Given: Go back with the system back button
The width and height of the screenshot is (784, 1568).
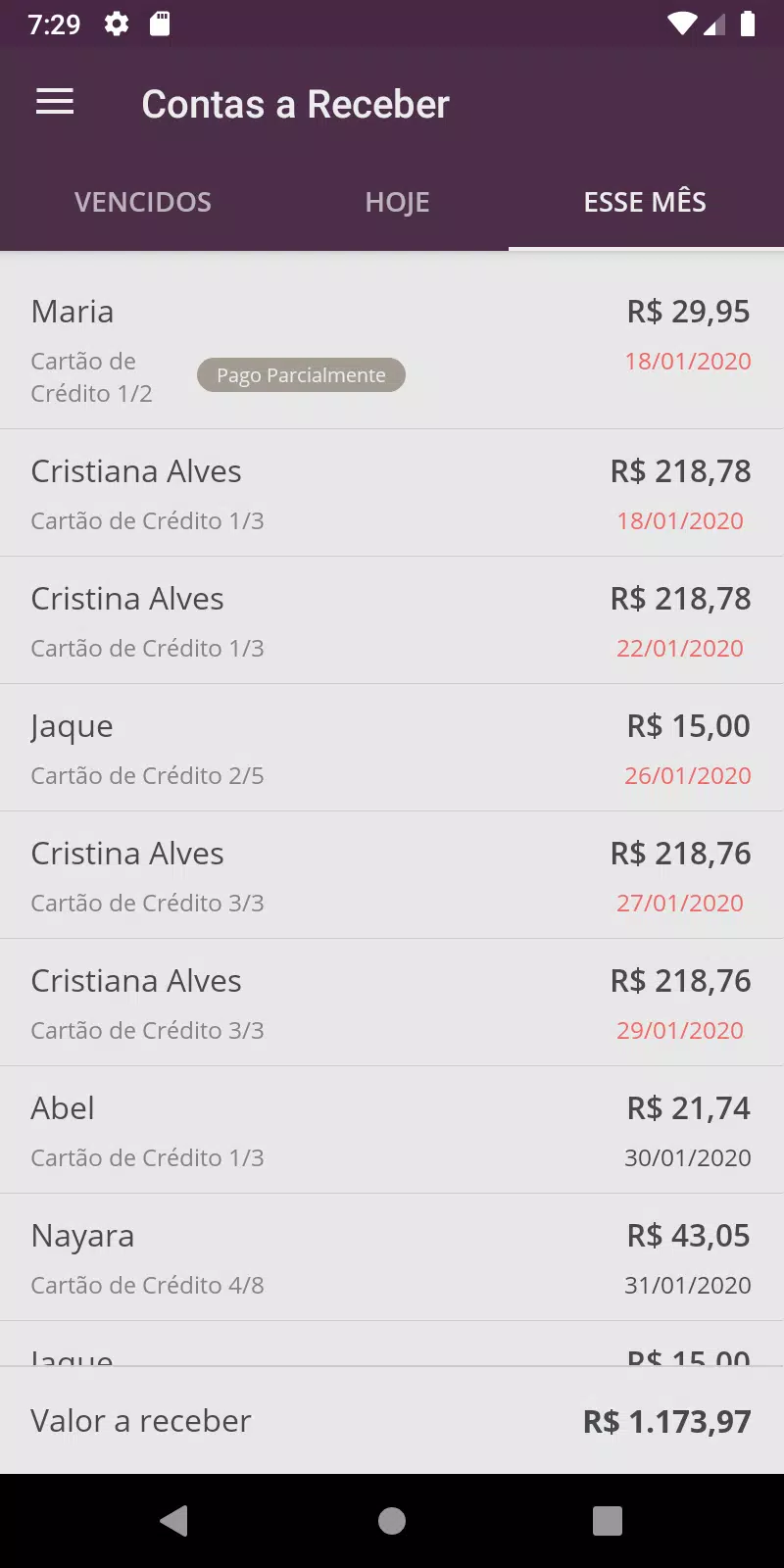Looking at the screenshot, I should pos(174,1521).
